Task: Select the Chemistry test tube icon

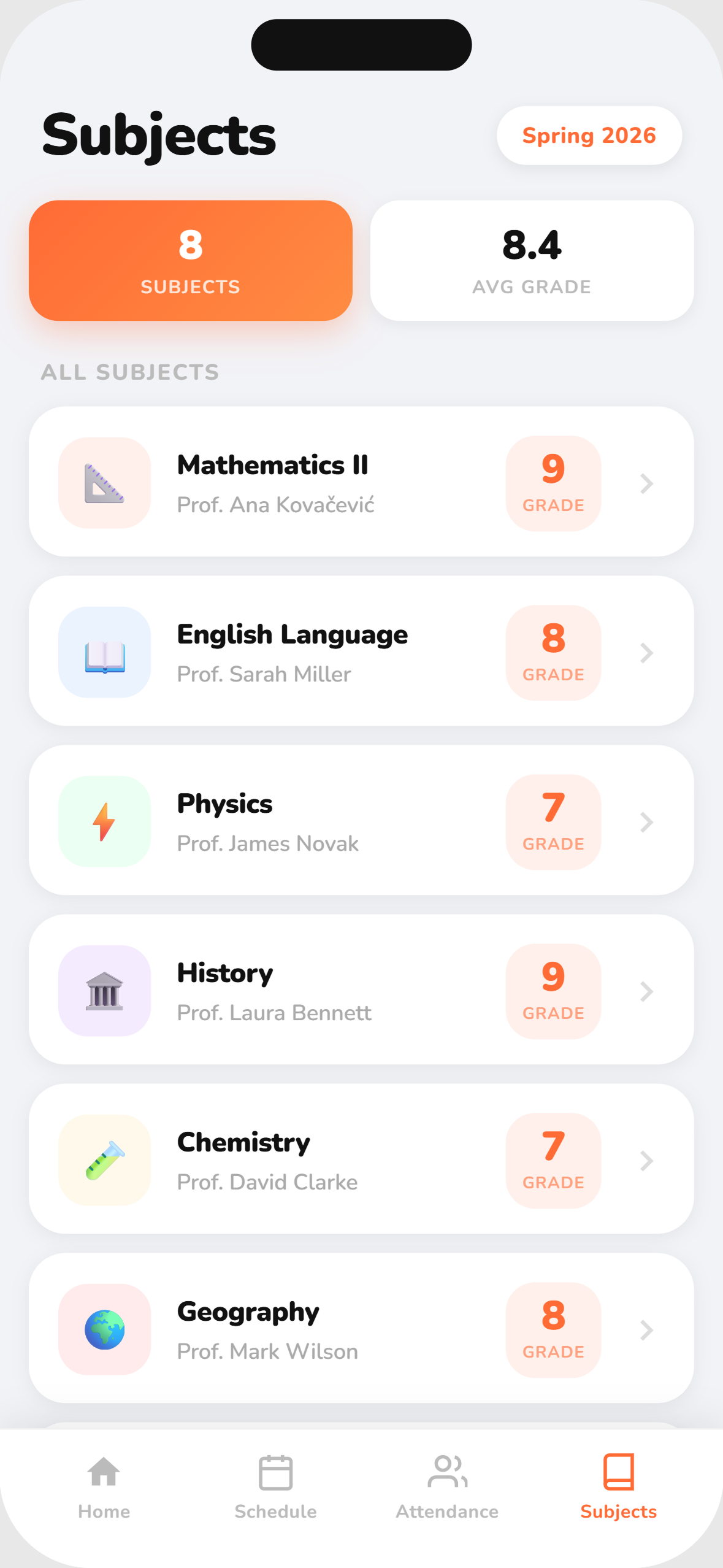Action: pyautogui.click(x=104, y=1160)
